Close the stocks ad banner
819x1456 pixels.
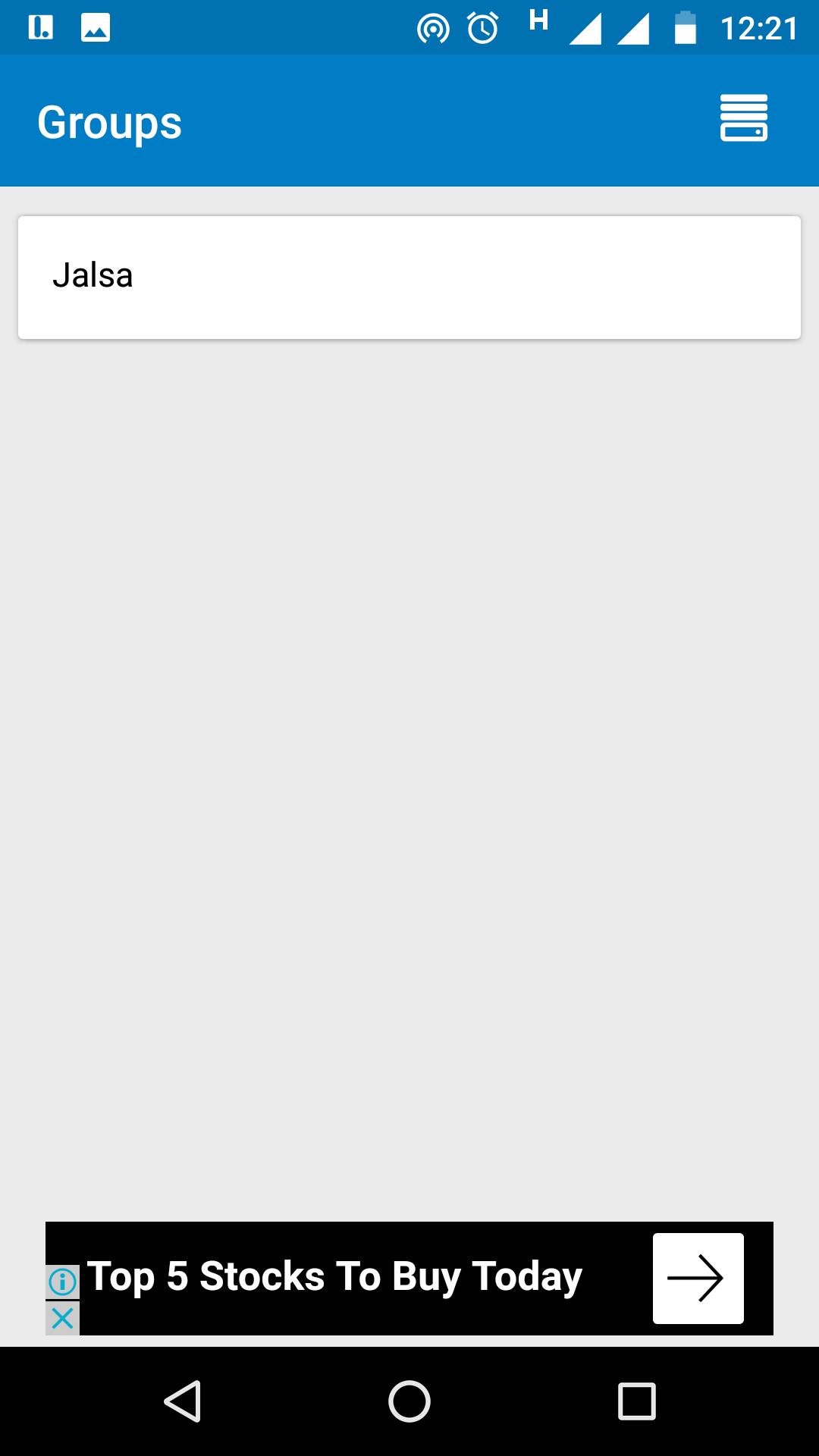pos(63,1318)
